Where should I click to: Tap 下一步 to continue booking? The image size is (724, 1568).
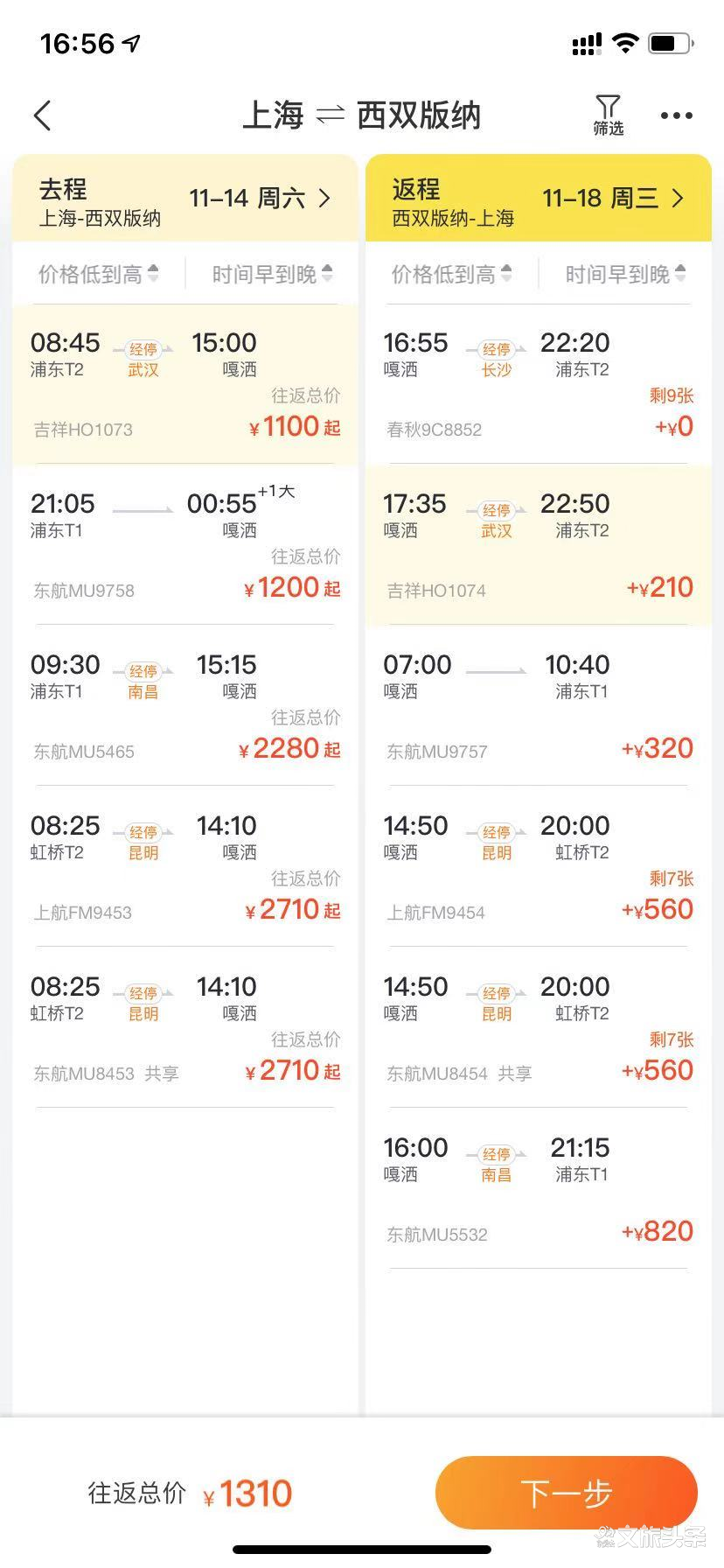[566, 1493]
